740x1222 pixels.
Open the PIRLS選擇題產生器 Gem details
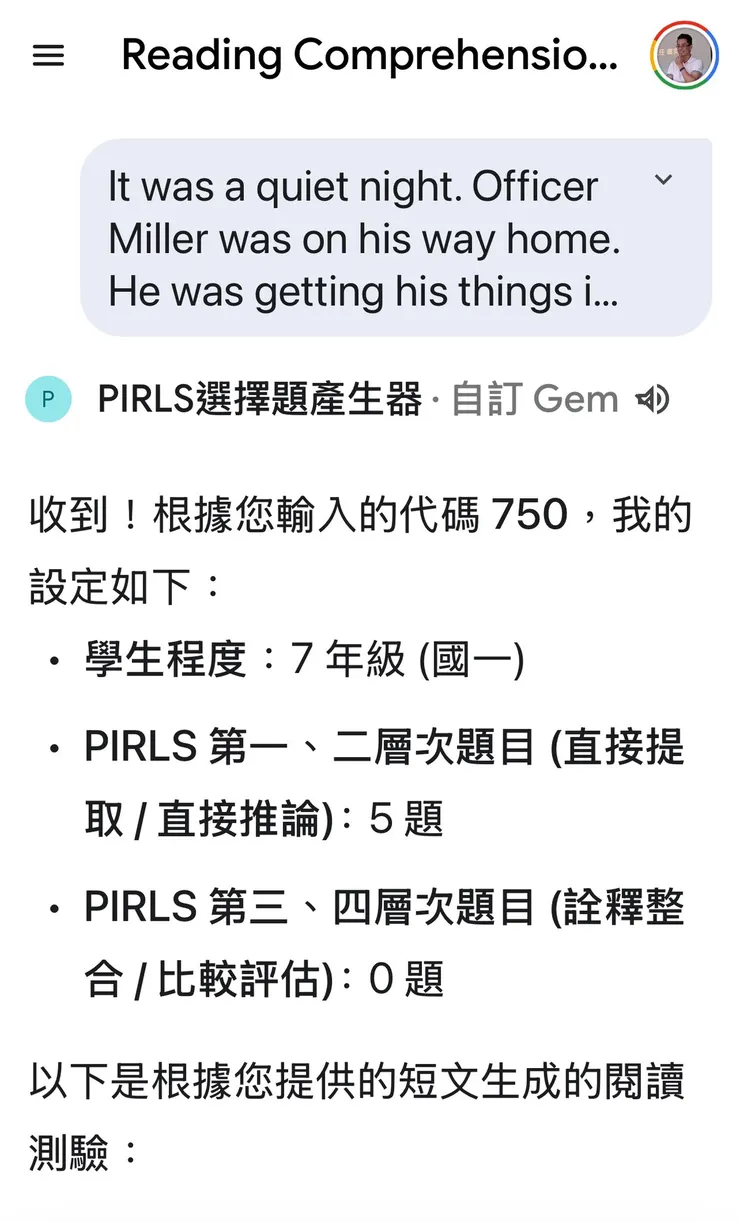tap(259, 400)
